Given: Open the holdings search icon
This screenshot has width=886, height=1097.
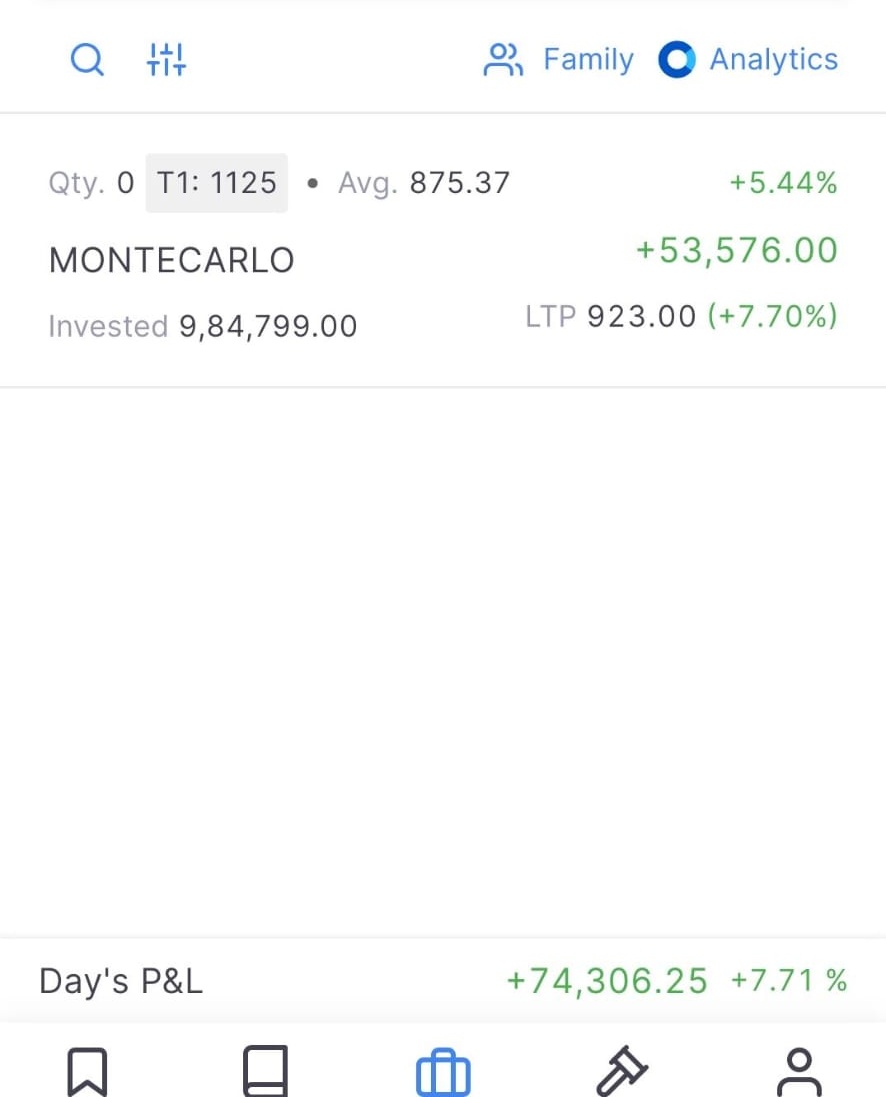Looking at the screenshot, I should (87, 60).
